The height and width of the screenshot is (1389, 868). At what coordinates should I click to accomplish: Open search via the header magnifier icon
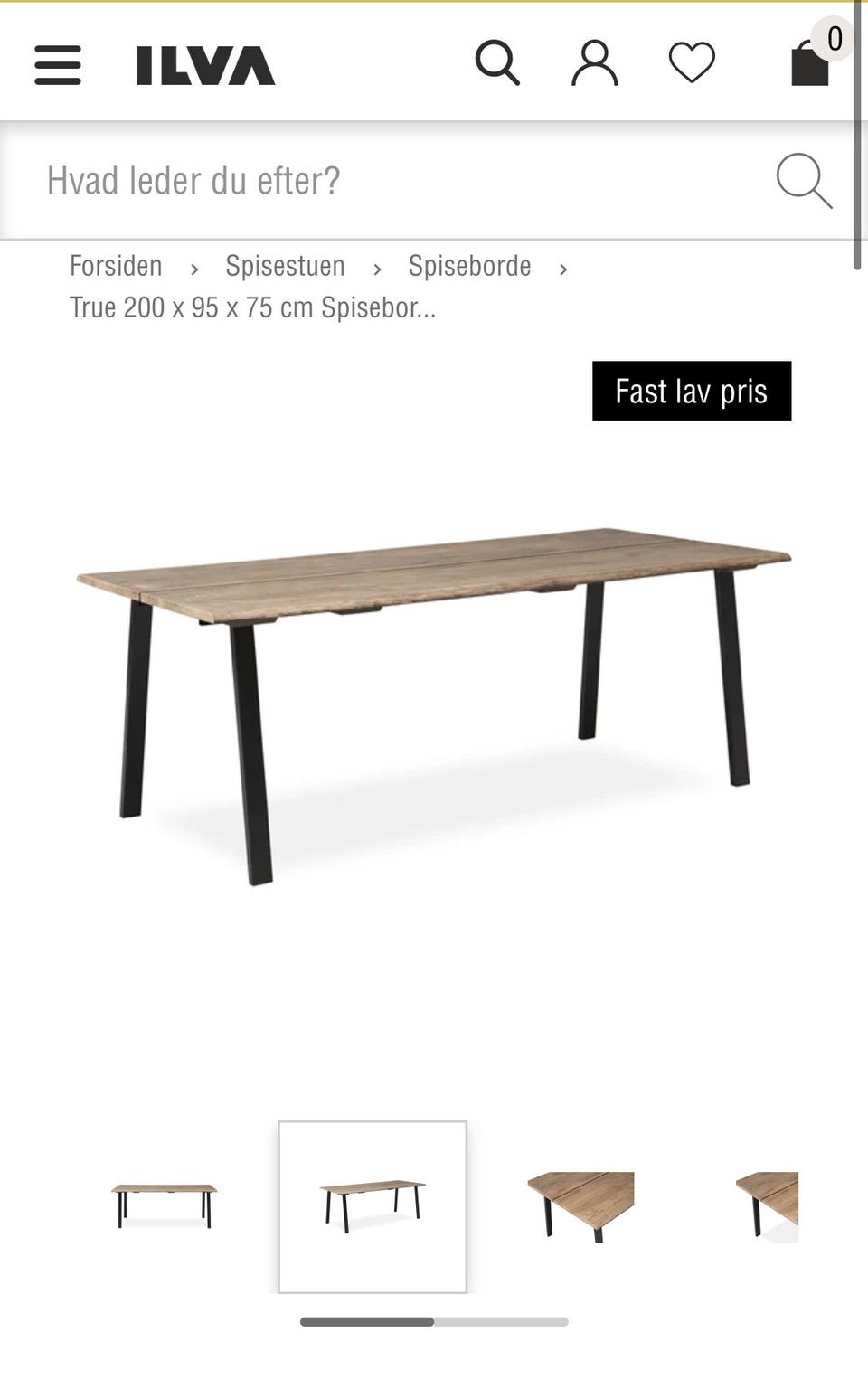coord(498,63)
